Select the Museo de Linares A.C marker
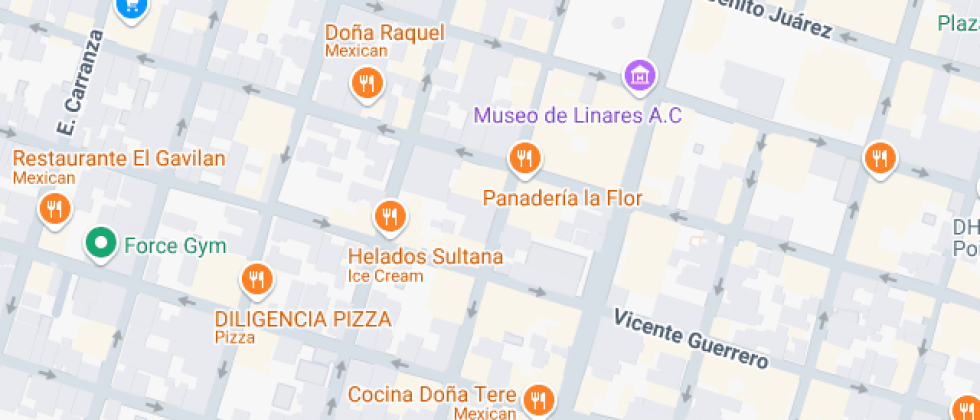This screenshot has width=980, height=420. coord(639,74)
